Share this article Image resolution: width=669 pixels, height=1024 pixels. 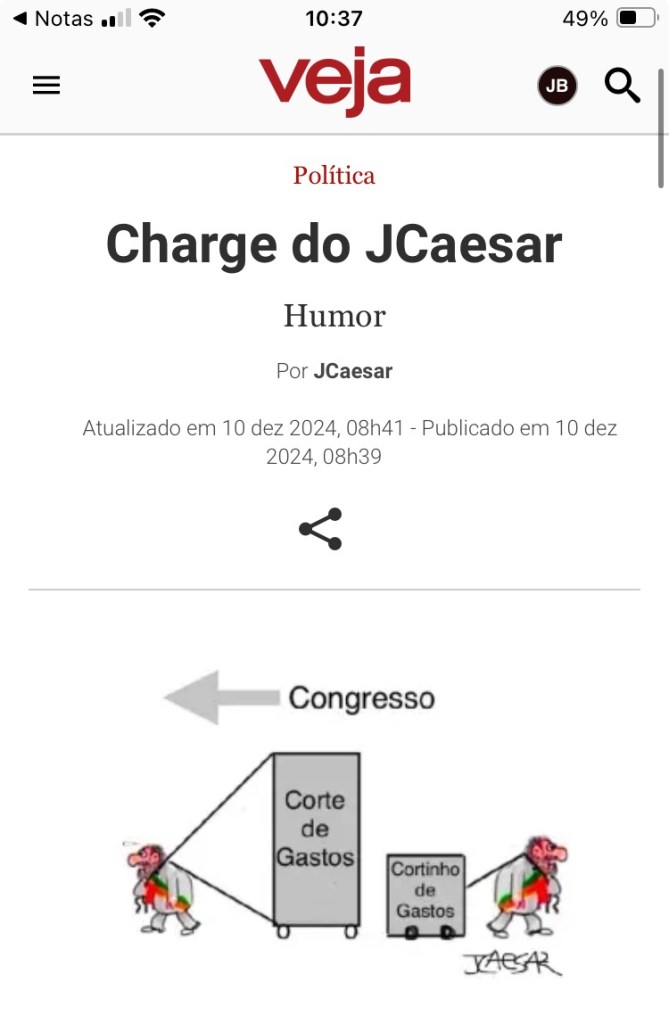pos(320,529)
